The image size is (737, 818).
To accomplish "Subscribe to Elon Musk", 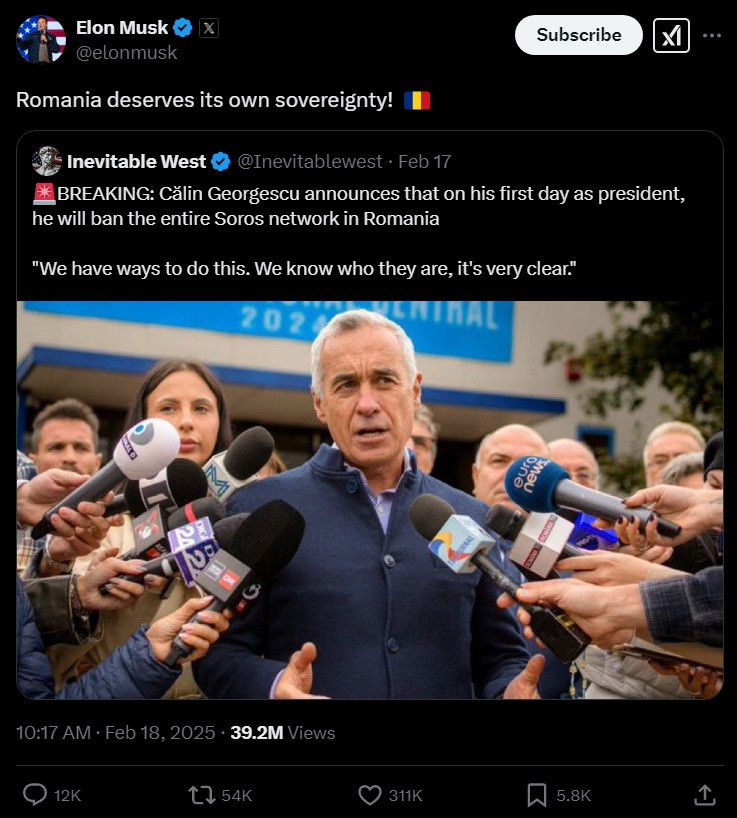I will pos(578,35).
